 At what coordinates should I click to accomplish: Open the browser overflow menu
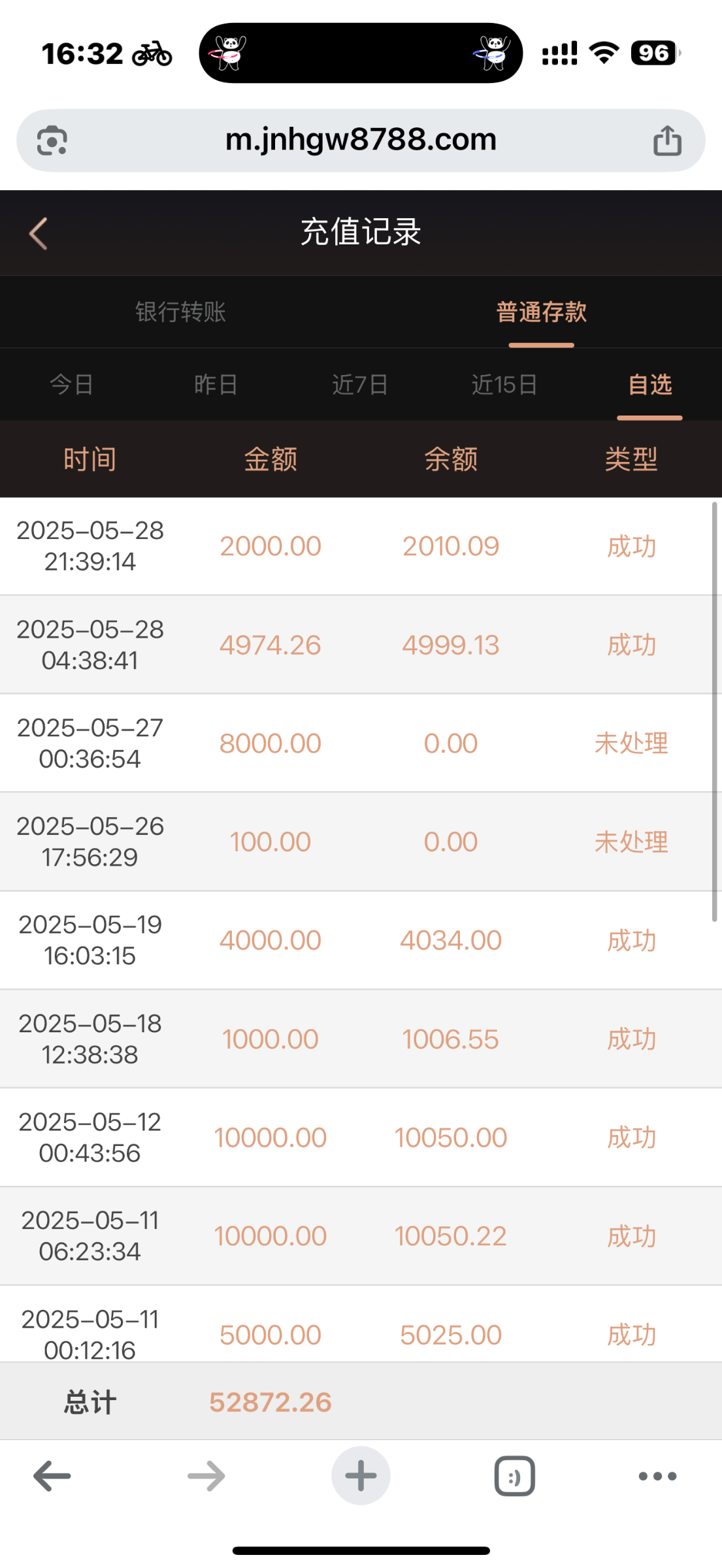click(x=657, y=1476)
